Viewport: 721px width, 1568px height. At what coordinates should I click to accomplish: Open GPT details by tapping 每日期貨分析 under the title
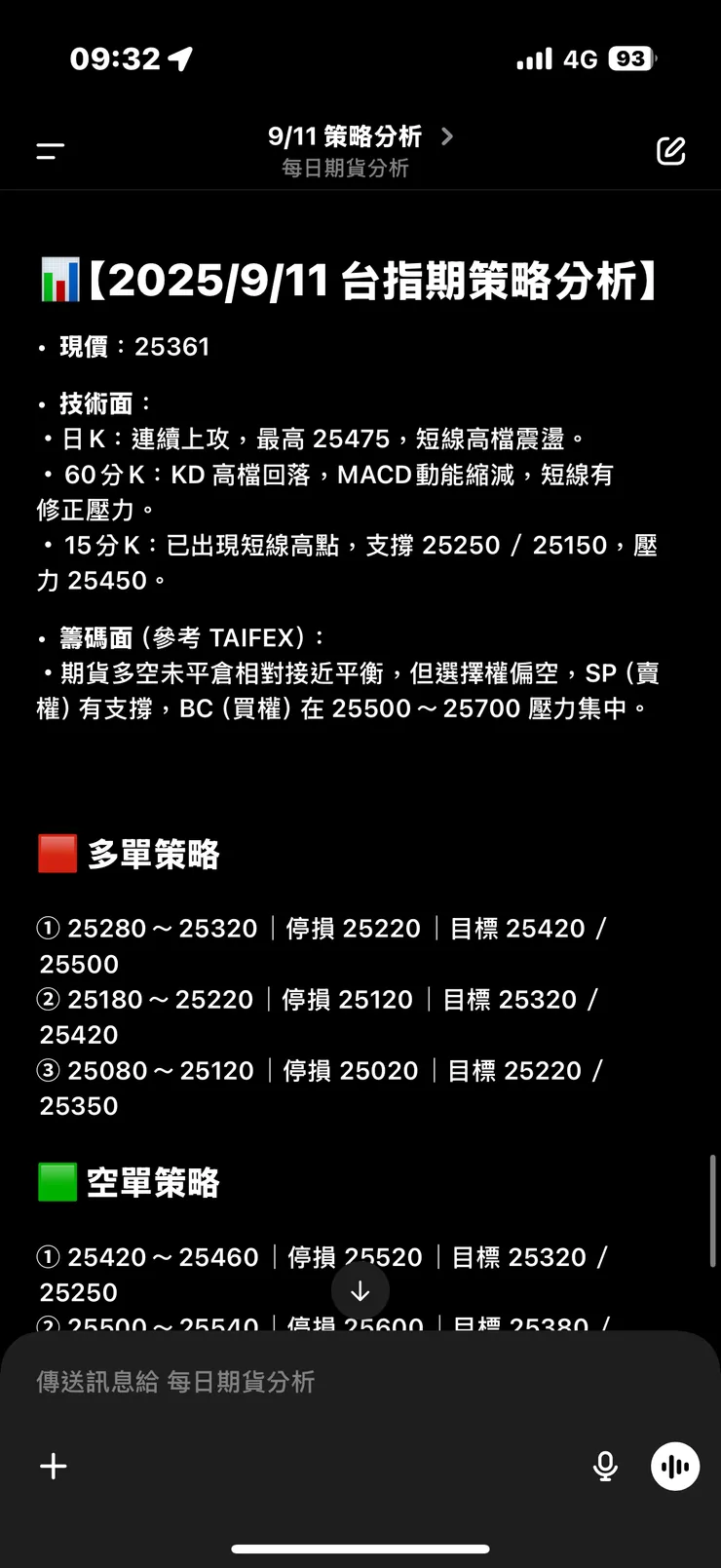click(346, 169)
